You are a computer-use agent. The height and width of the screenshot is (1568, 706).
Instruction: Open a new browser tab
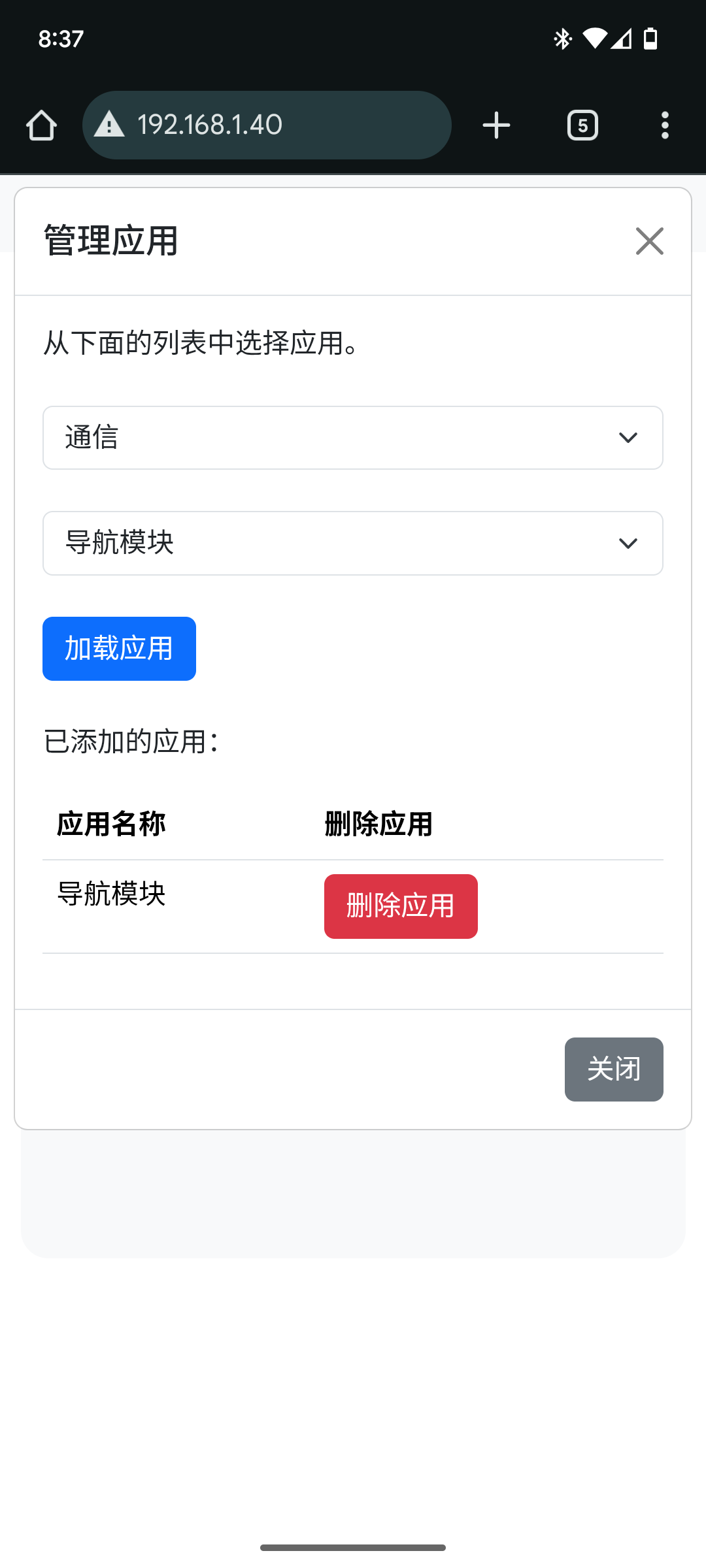point(496,125)
